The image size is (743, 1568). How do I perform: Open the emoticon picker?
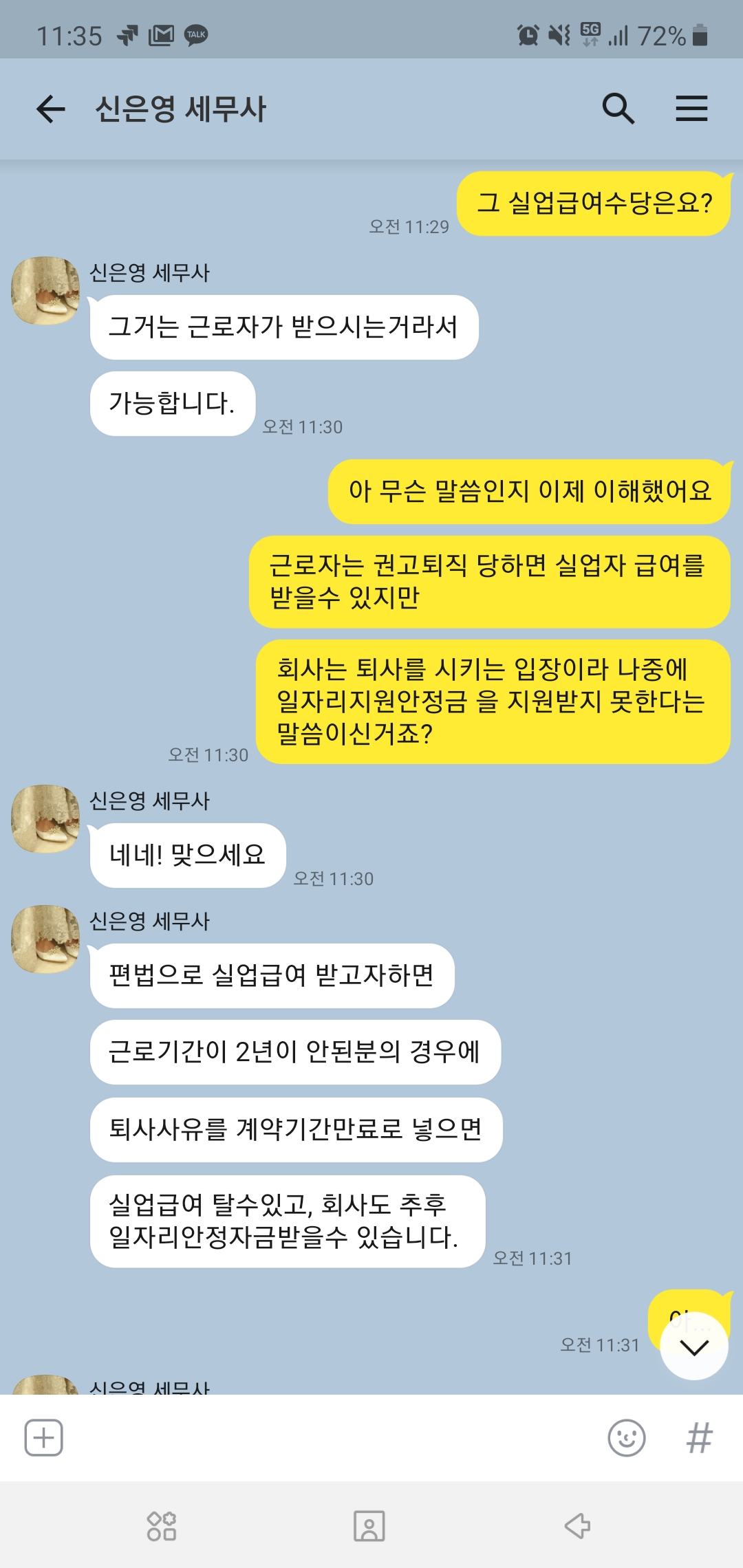(626, 1437)
